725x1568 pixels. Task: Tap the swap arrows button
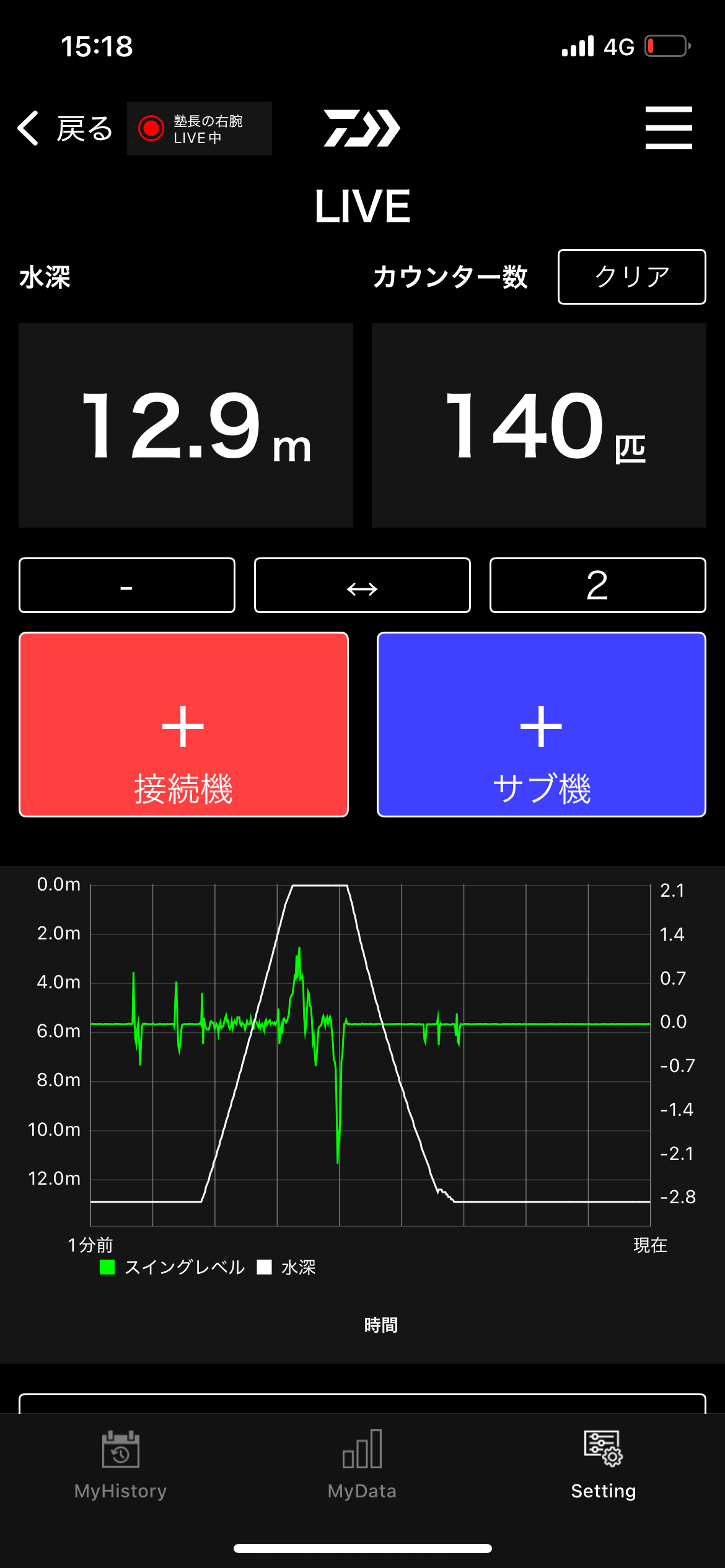[x=362, y=585]
